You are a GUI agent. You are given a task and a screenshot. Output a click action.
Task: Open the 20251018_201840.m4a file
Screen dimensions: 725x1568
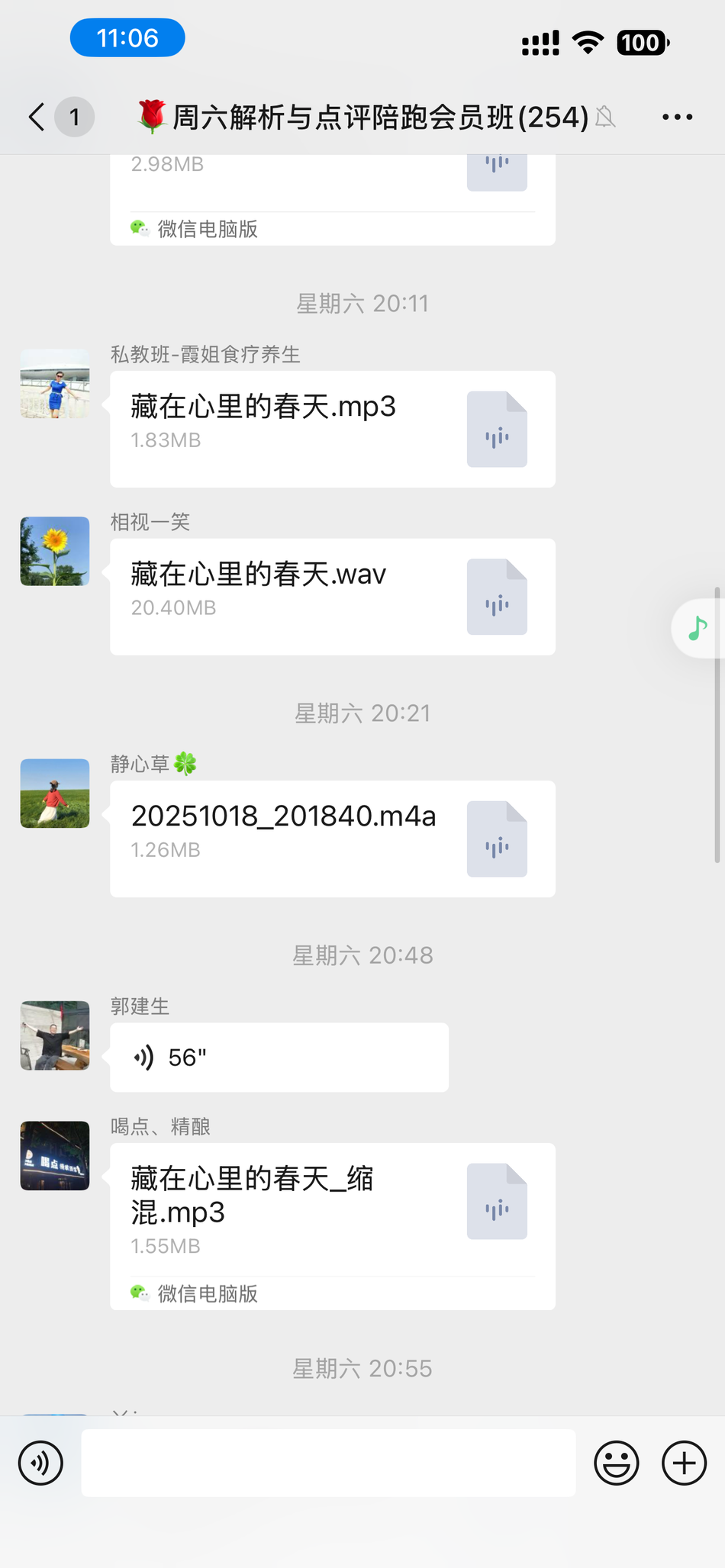(332, 839)
